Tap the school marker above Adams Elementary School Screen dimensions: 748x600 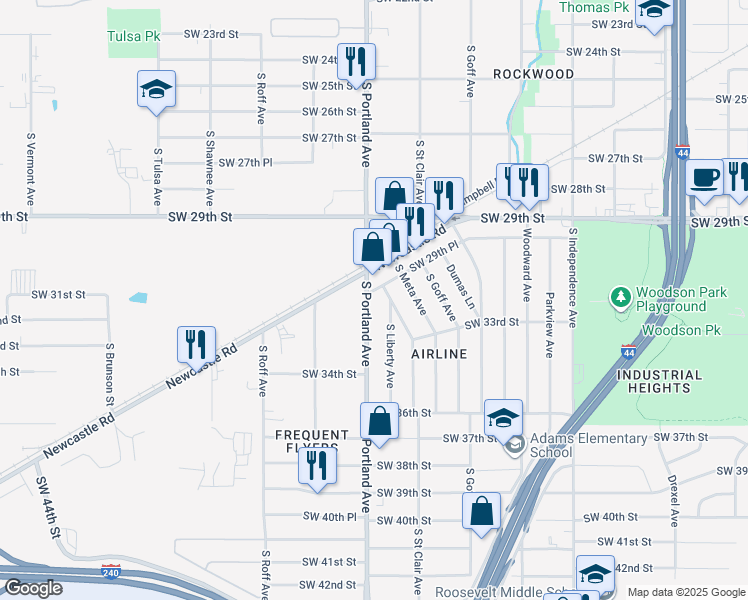click(x=504, y=417)
